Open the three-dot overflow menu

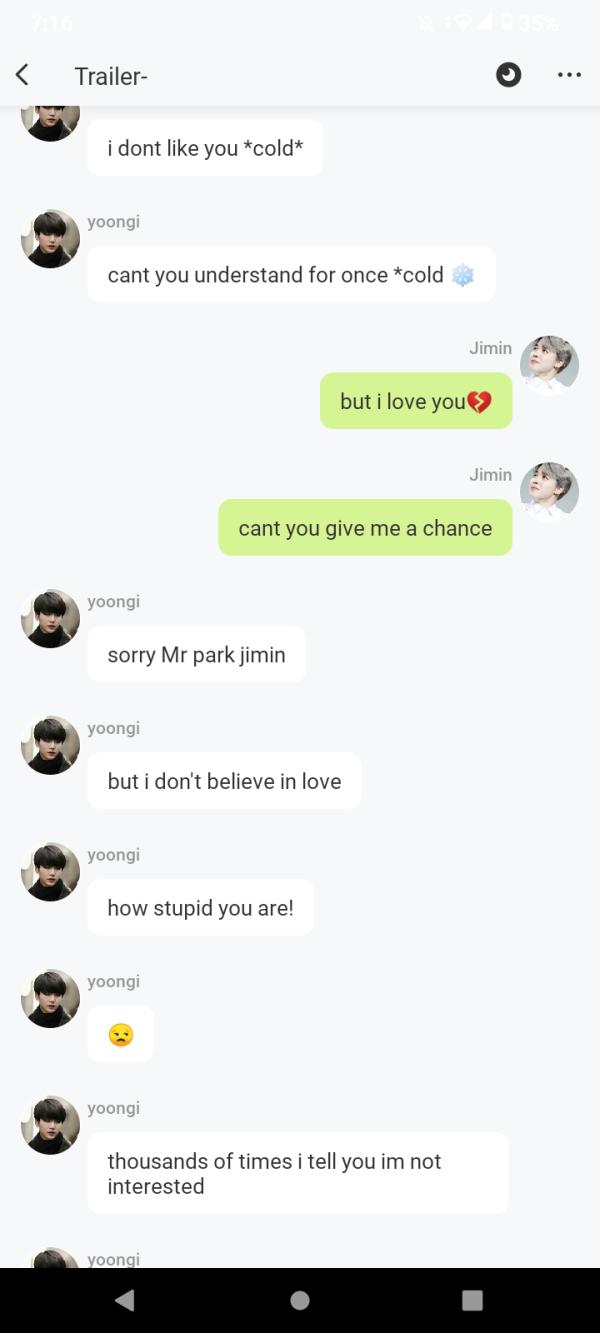(x=569, y=75)
